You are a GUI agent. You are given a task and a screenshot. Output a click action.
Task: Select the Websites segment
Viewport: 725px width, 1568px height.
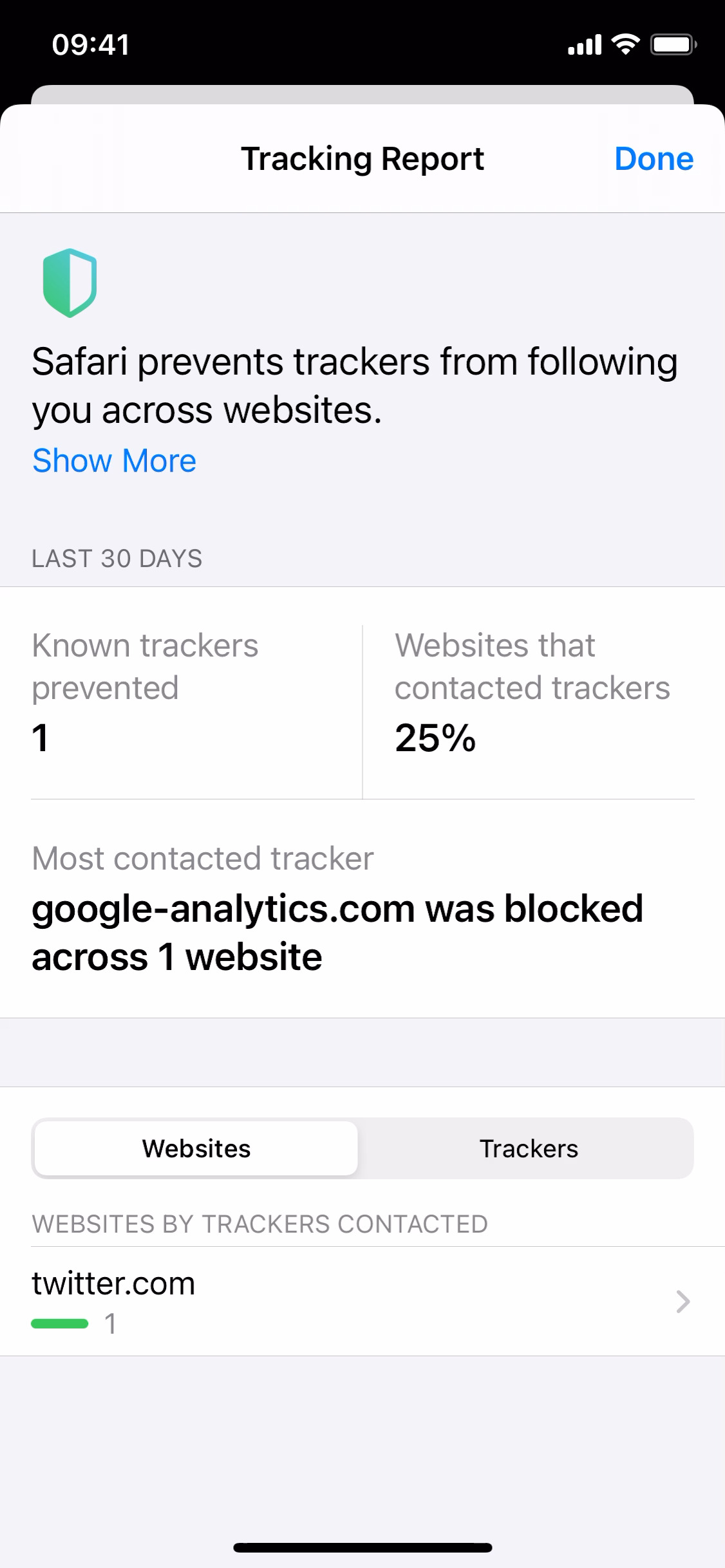click(196, 1149)
